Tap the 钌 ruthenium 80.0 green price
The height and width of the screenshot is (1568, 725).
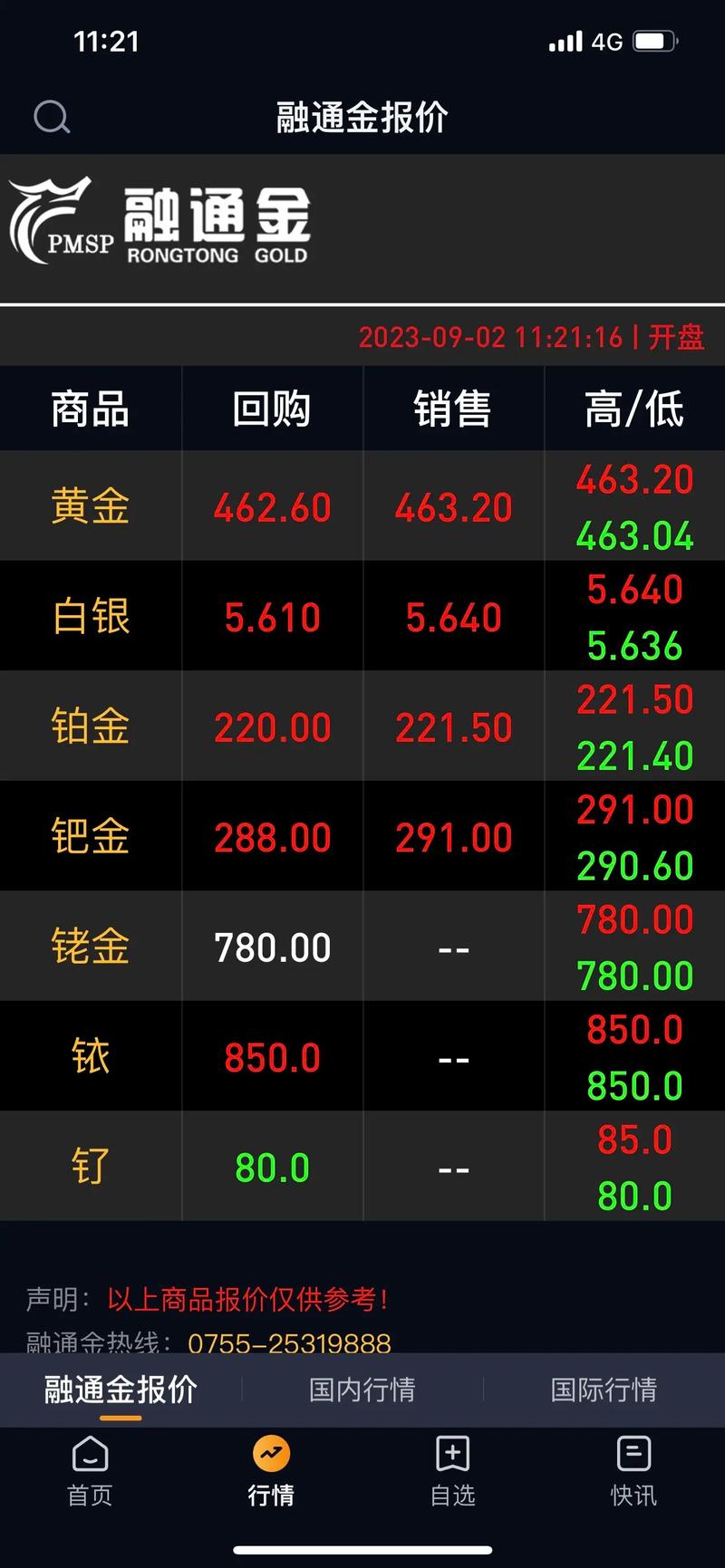272,1168
